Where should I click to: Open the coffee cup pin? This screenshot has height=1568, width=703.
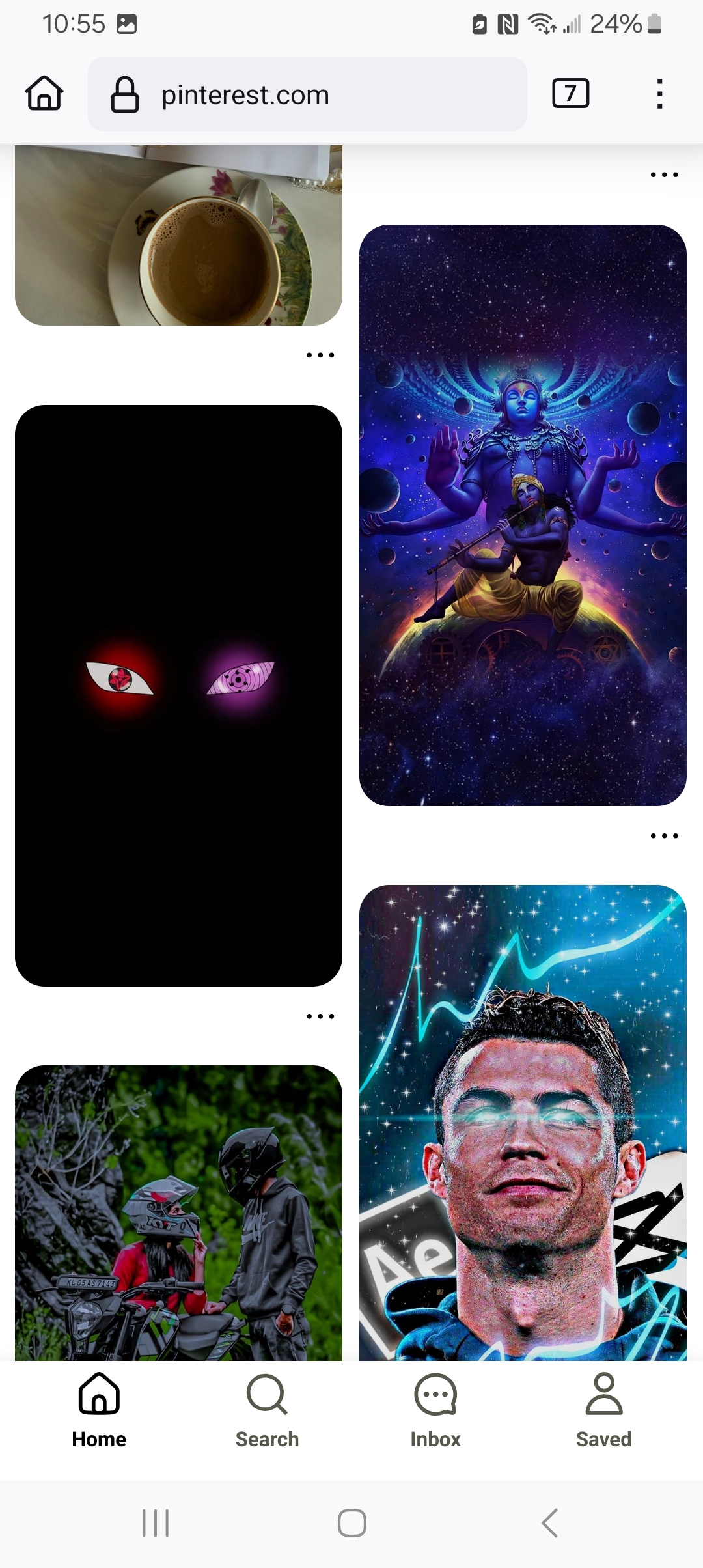pyautogui.click(x=178, y=235)
